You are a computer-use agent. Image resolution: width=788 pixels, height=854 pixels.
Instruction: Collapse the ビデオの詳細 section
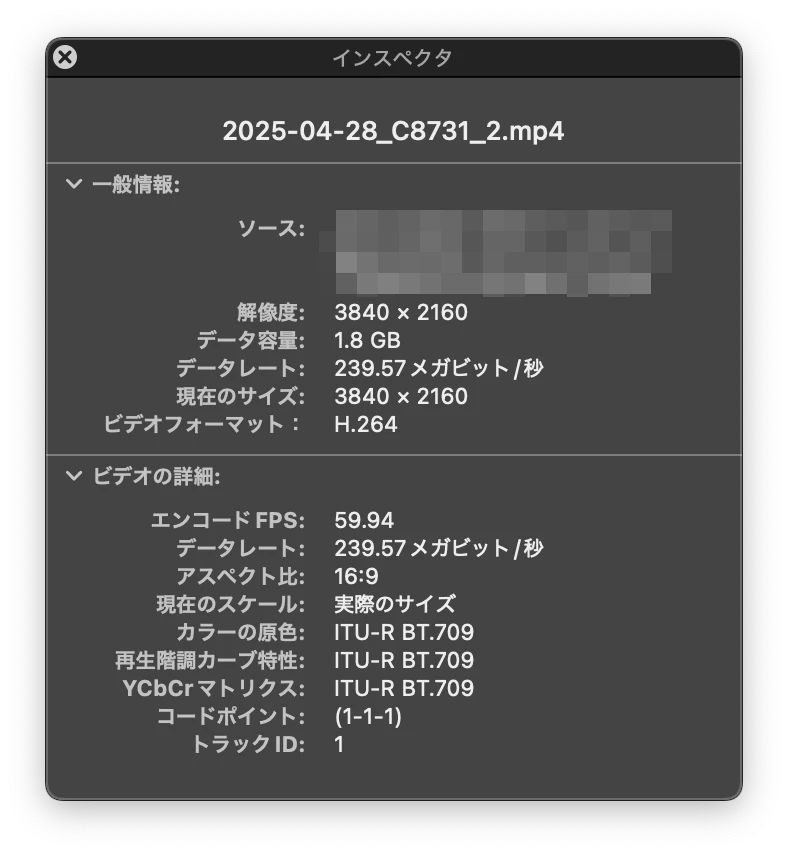[x=73, y=476]
